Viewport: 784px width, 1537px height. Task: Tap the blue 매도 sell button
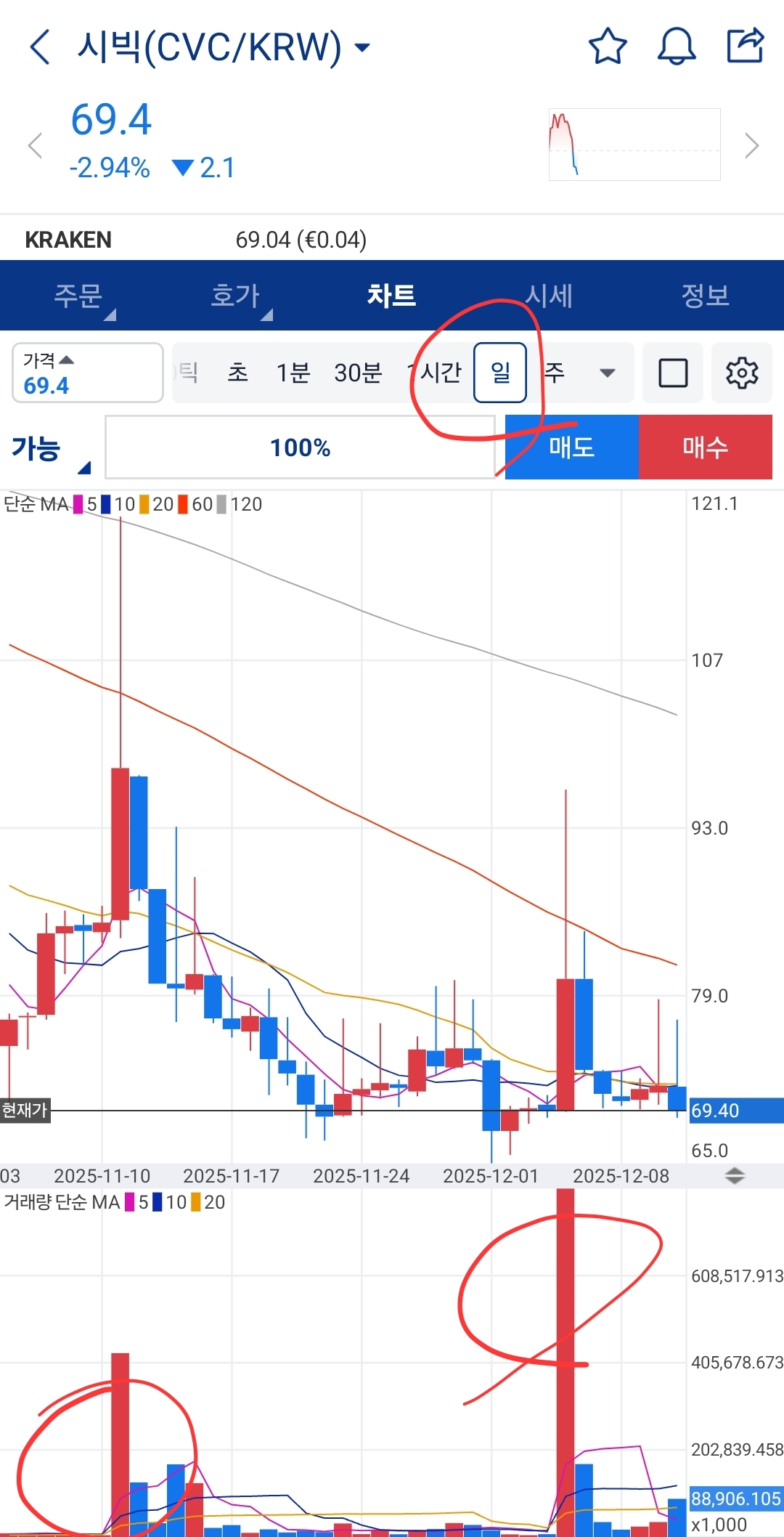(571, 447)
